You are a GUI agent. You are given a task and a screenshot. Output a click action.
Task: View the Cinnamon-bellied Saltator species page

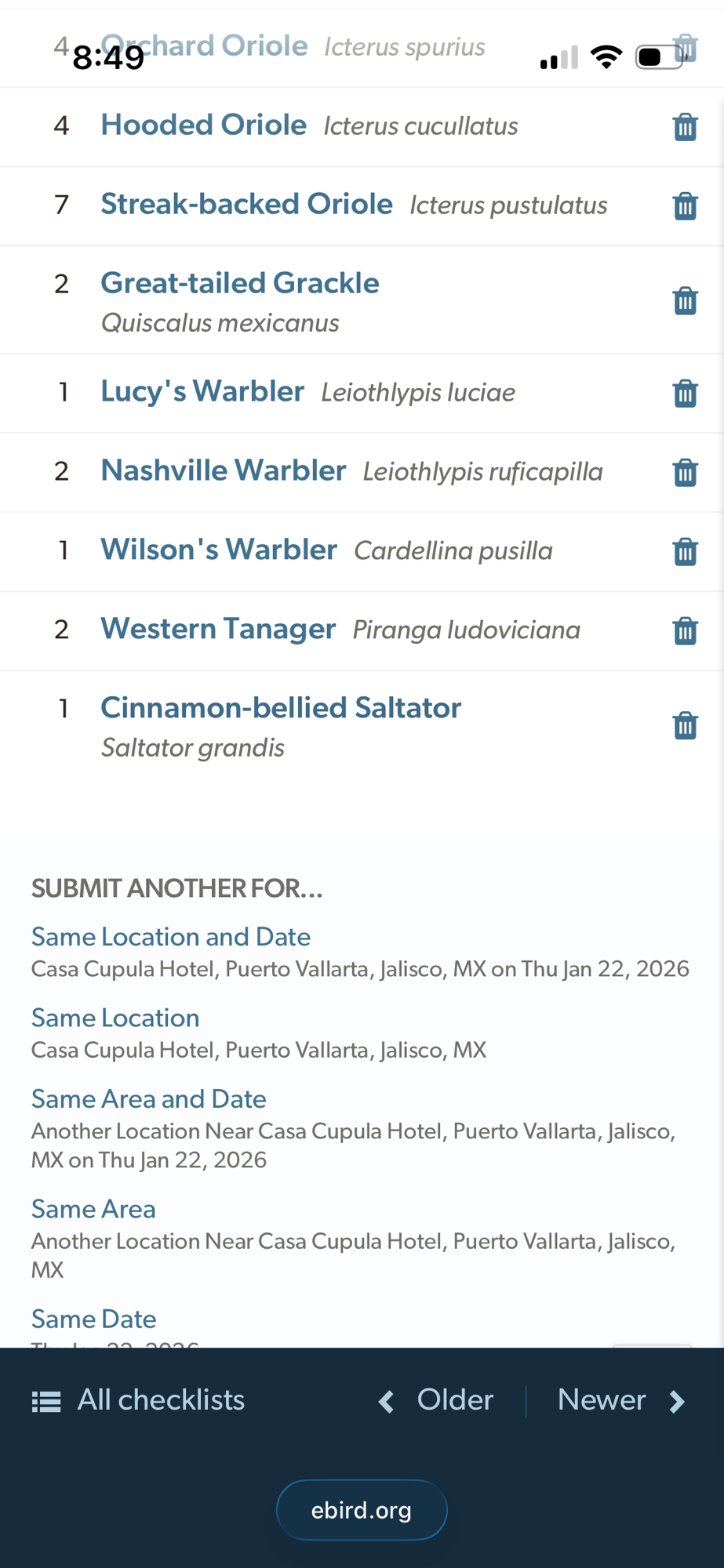pos(281,708)
